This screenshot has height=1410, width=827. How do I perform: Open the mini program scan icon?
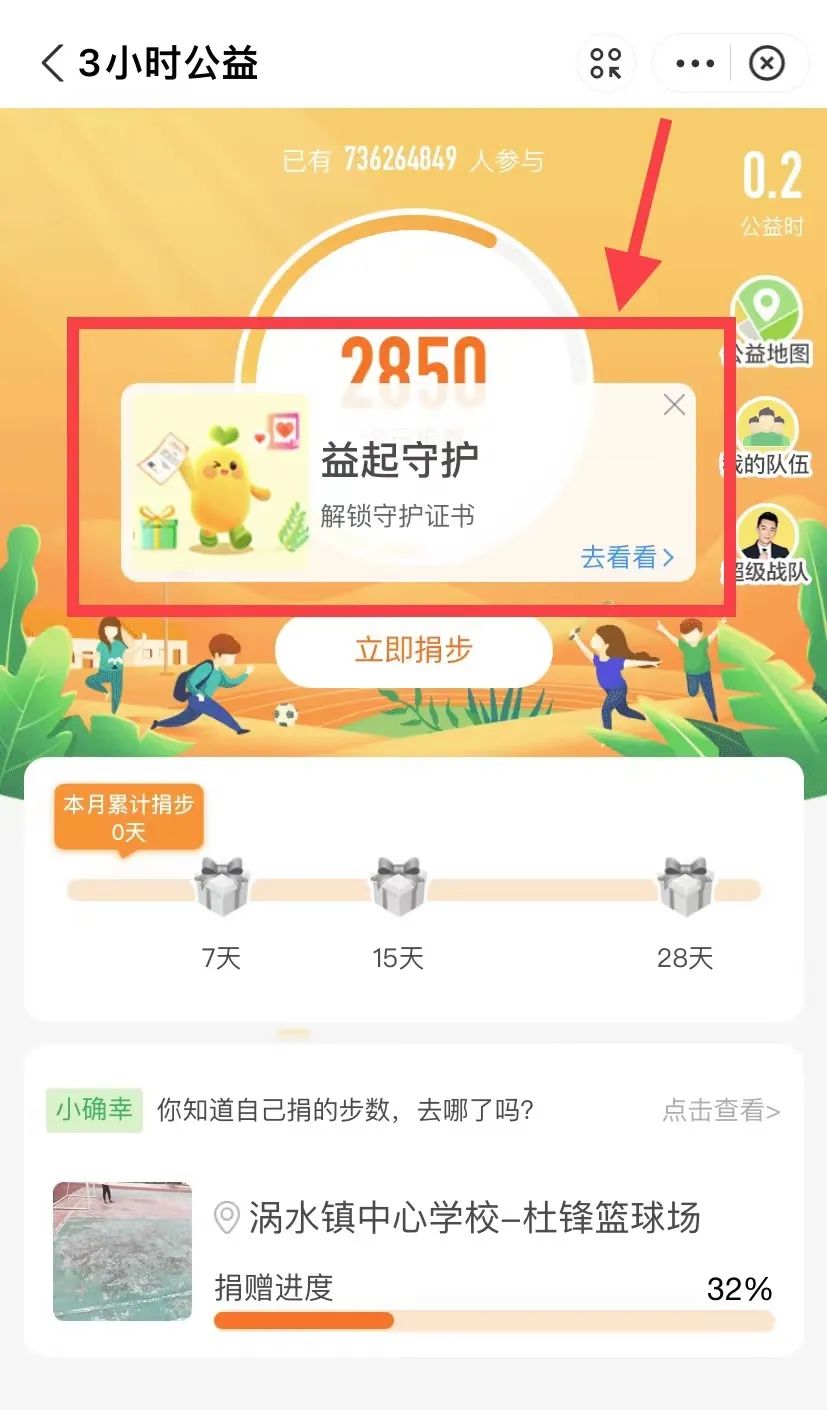tap(606, 64)
